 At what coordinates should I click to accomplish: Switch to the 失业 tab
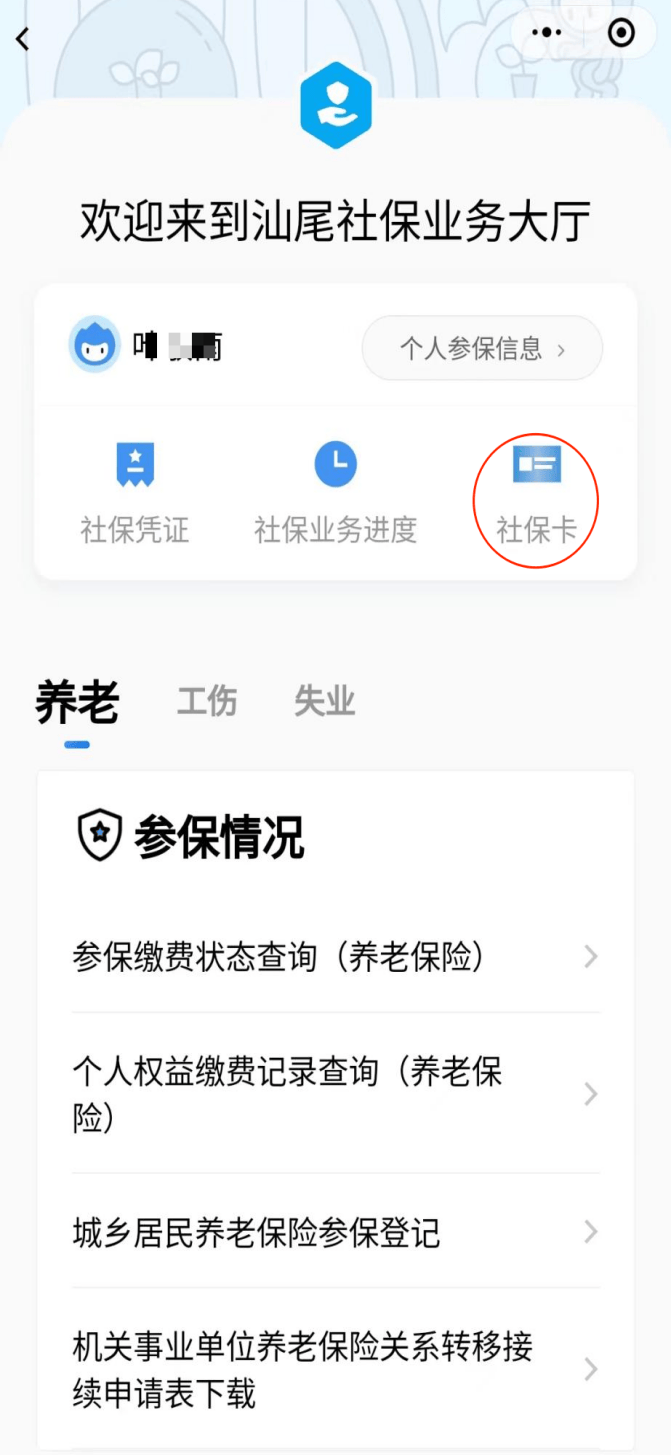[x=324, y=702]
